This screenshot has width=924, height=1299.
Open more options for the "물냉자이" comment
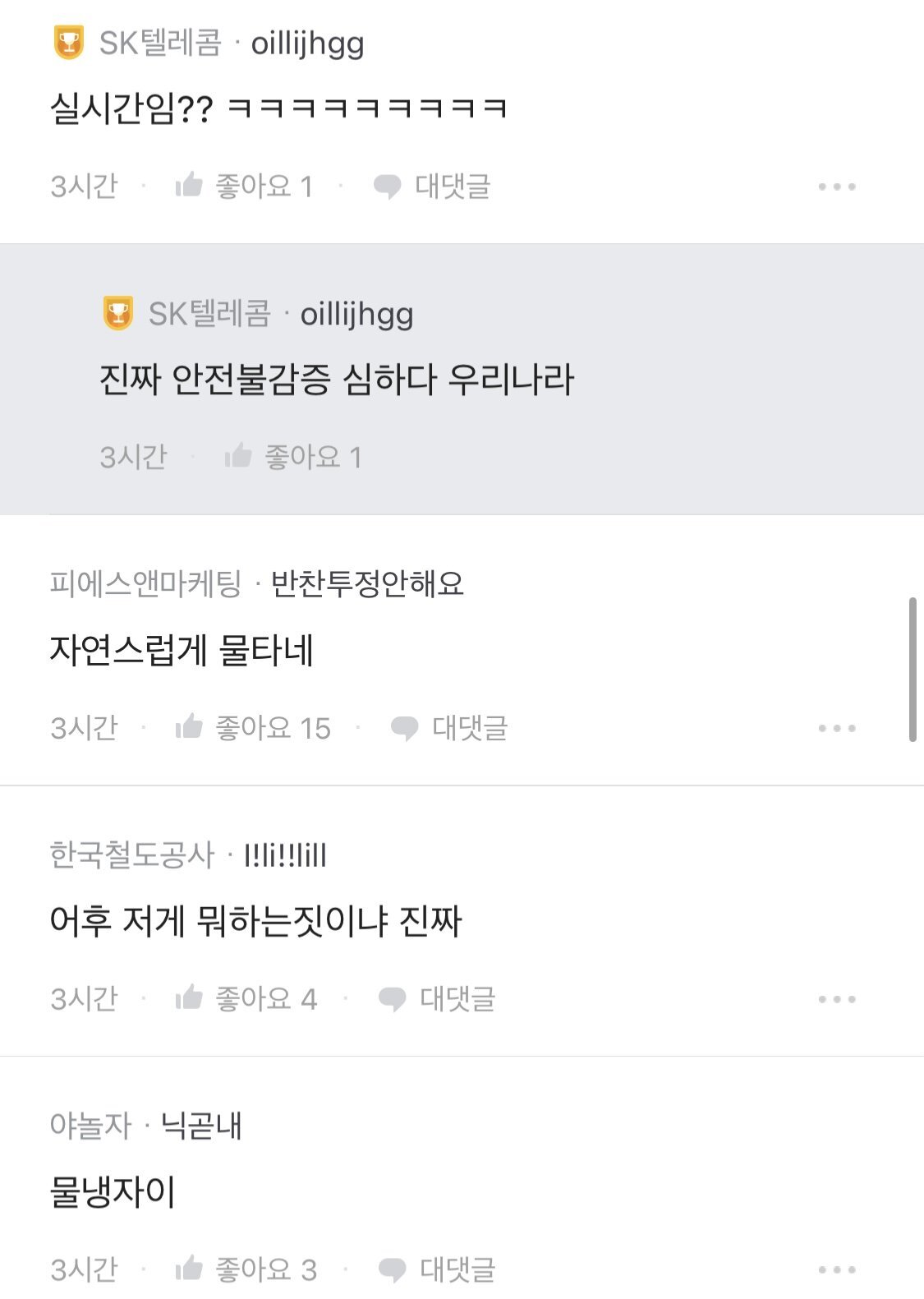837,1269
